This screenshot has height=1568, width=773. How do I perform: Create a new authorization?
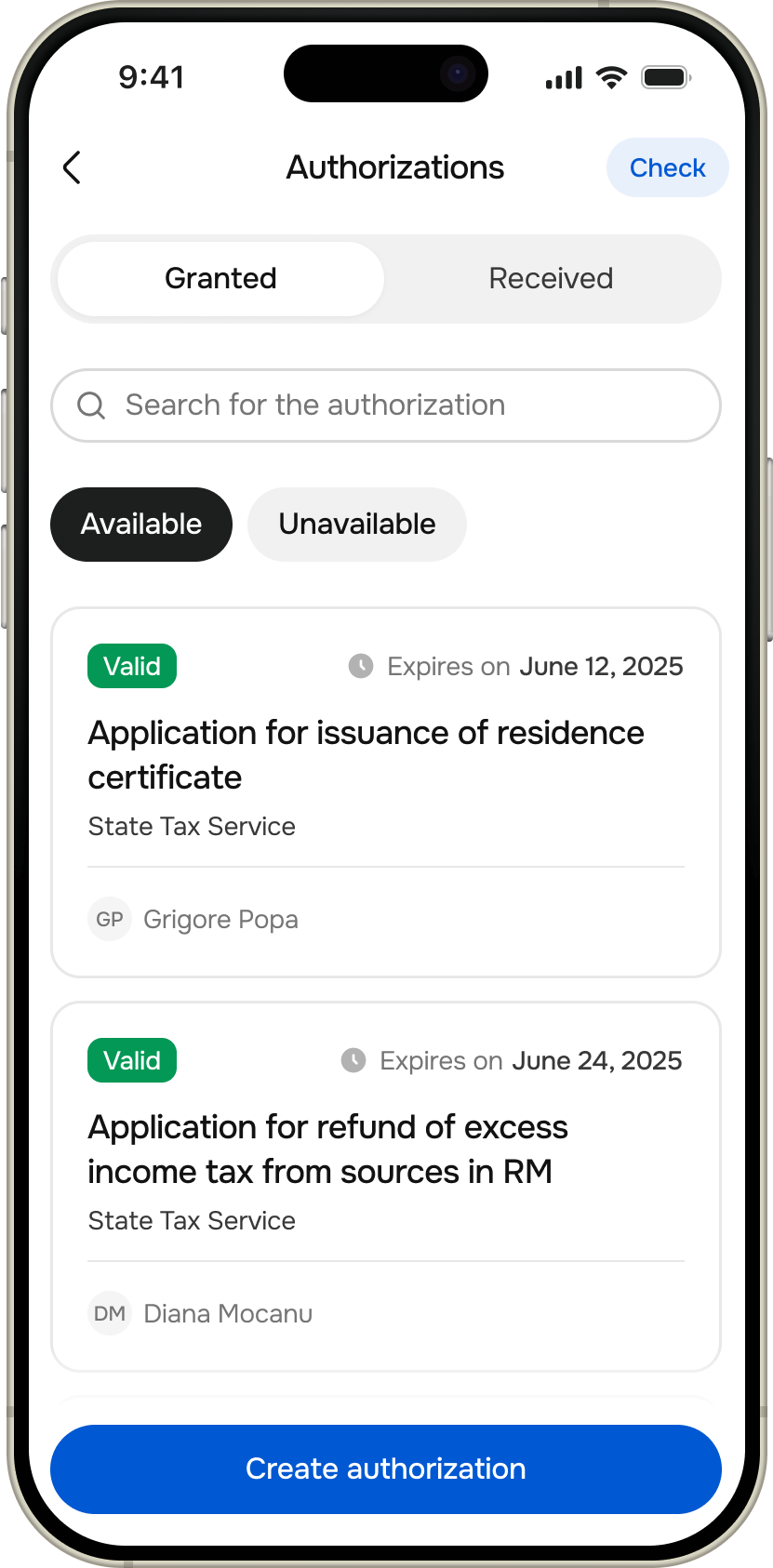(x=386, y=1468)
